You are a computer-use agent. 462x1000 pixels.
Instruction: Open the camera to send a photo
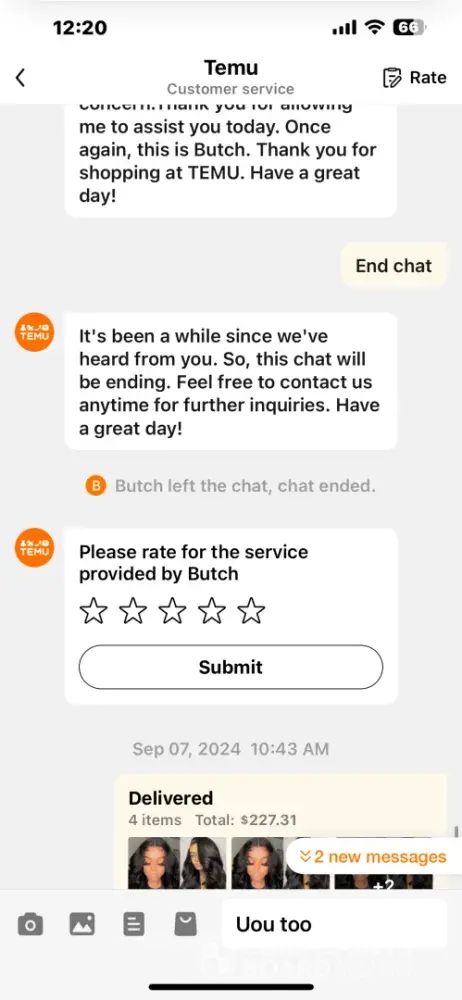tap(31, 923)
